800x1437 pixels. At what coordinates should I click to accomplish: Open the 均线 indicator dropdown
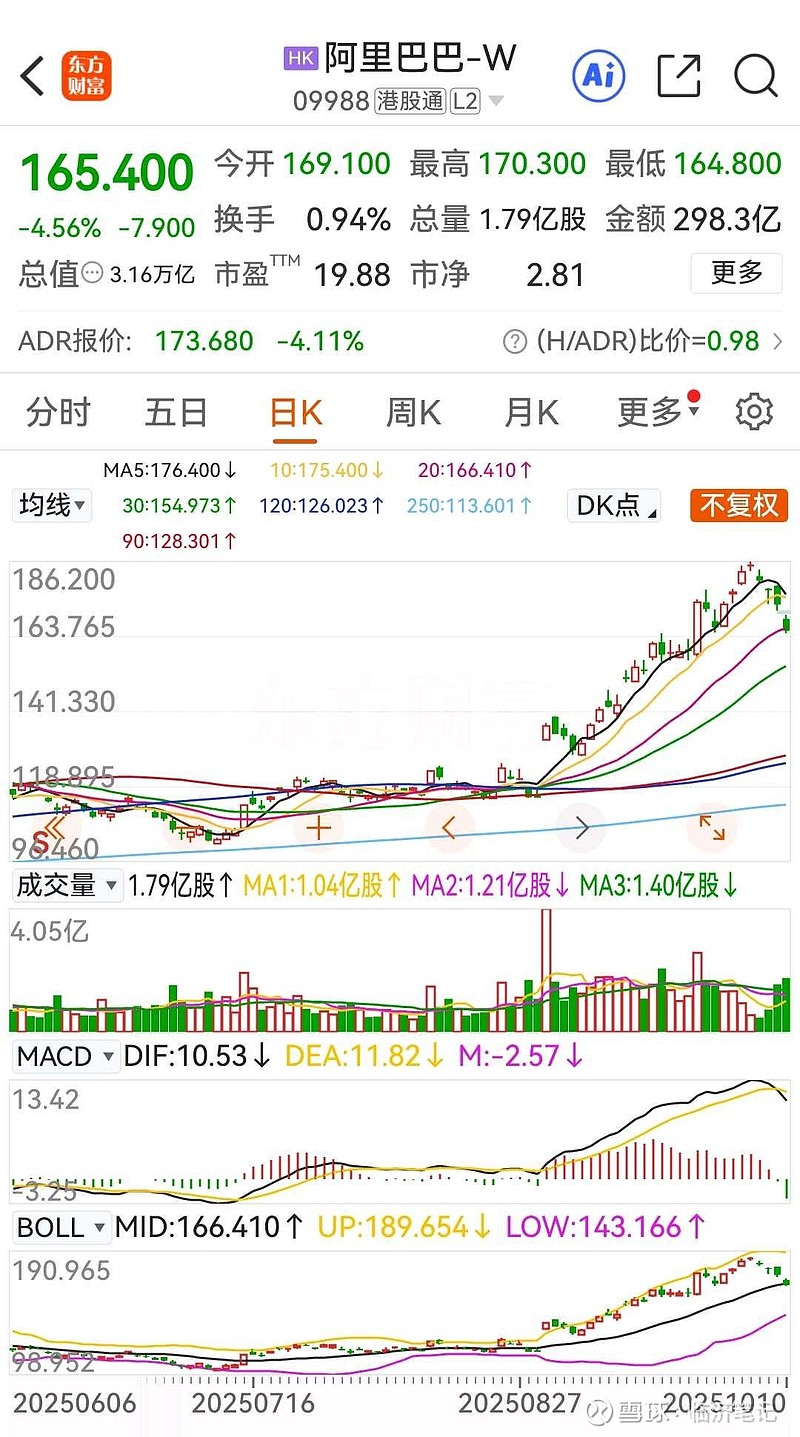(52, 505)
